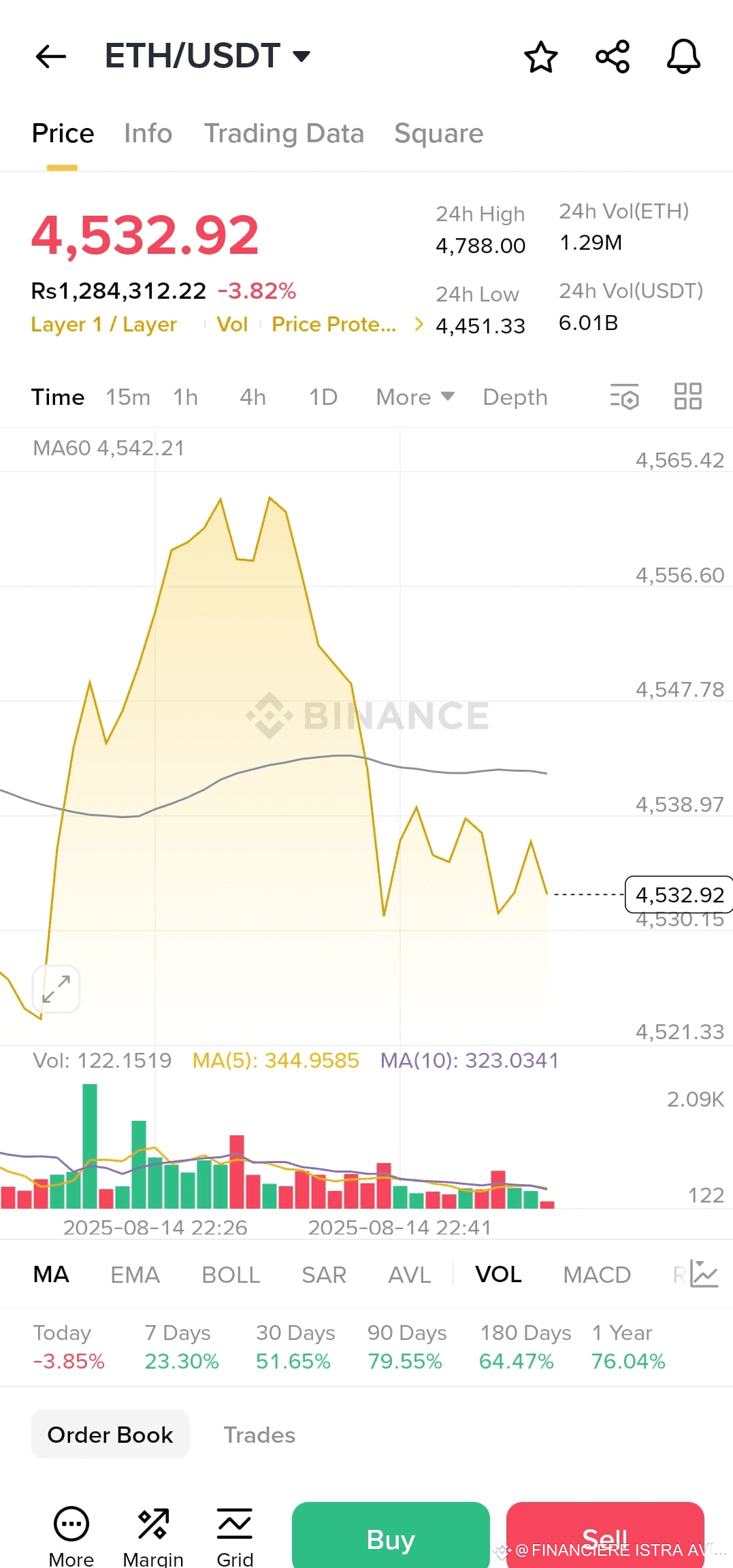
Task: Open chart settings icon
Action: coord(624,397)
